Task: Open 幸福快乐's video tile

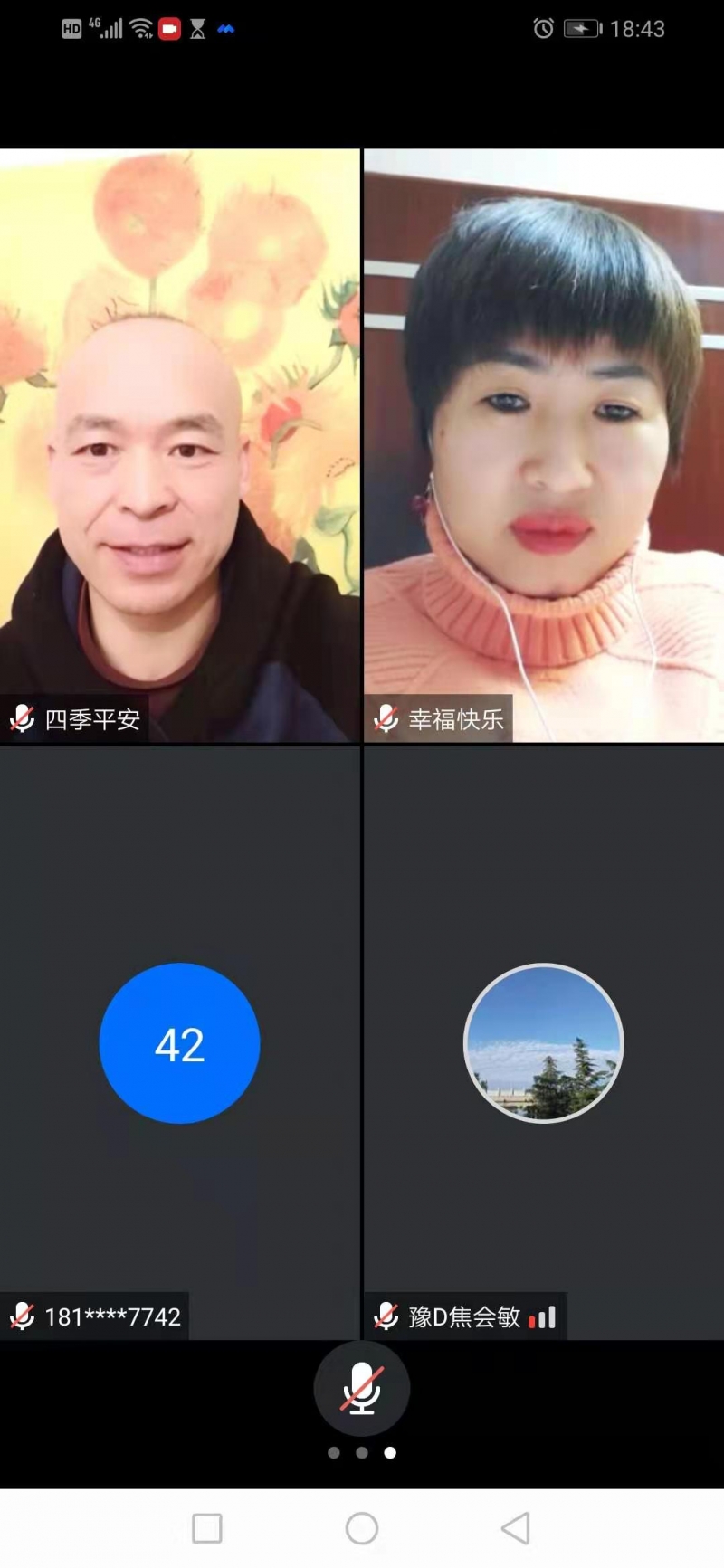Action: (543, 445)
